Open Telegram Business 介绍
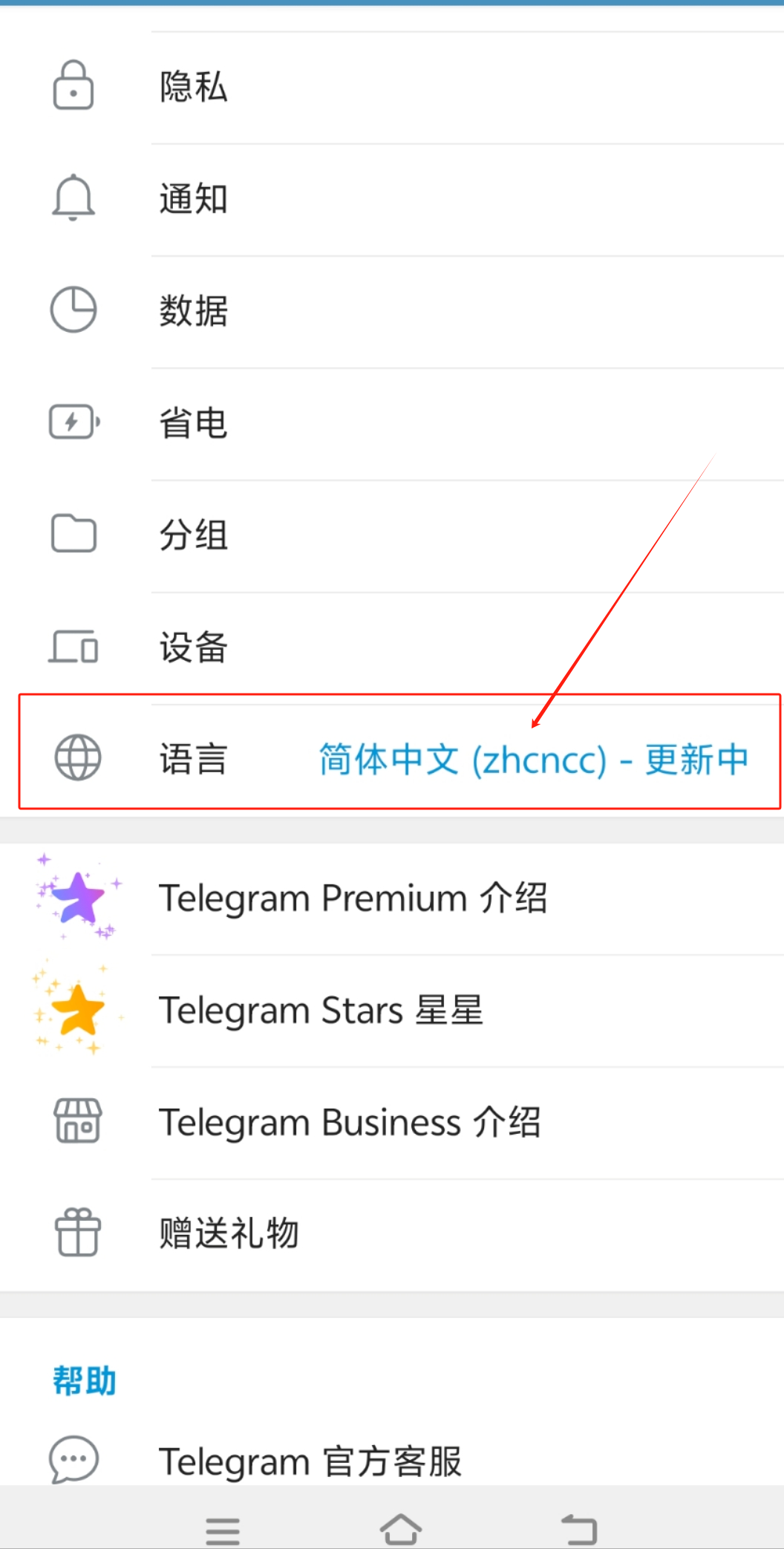Viewport: 784px width, 1549px height. (x=349, y=1122)
